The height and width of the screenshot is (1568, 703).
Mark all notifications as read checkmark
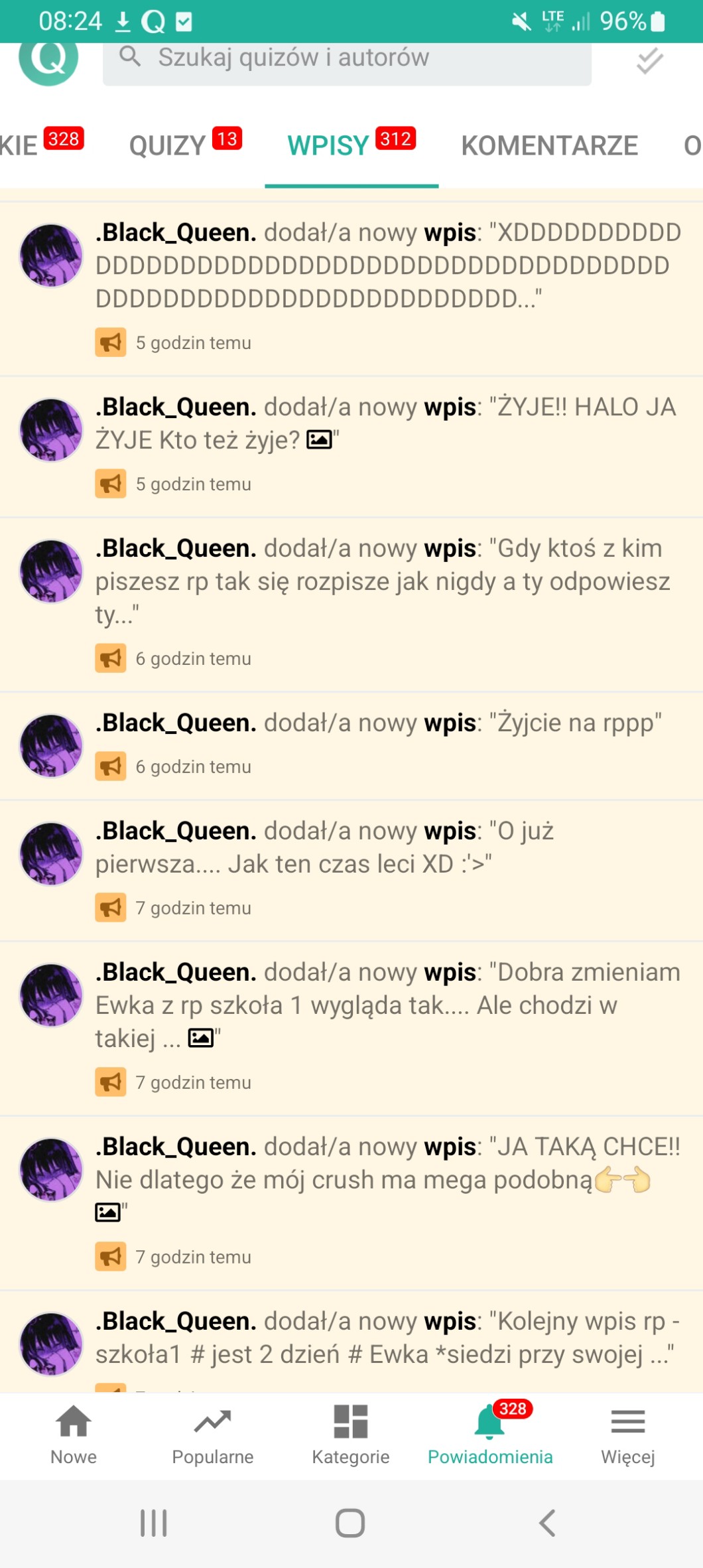(x=649, y=61)
